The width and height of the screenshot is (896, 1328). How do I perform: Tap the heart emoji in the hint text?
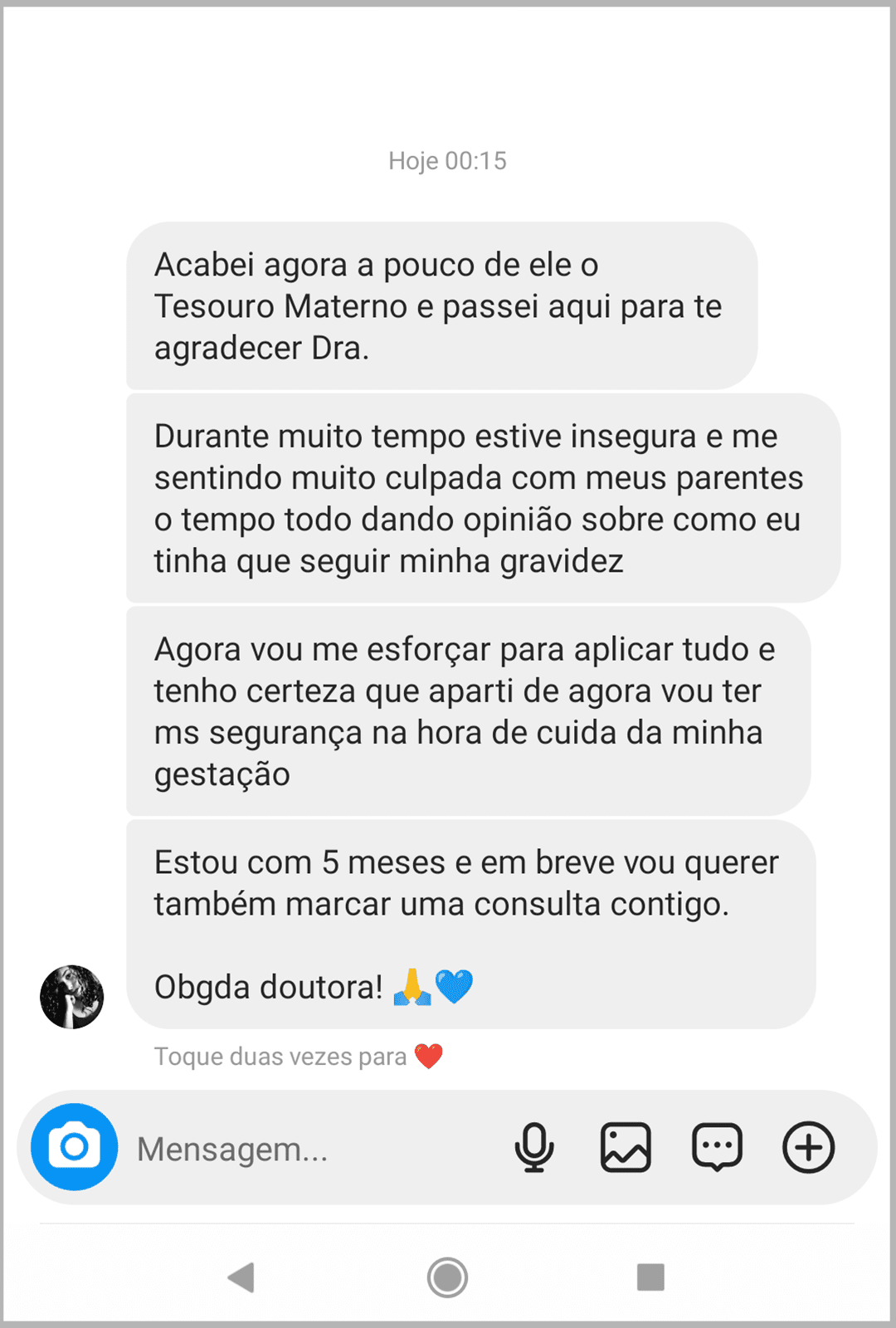[x=430, y=1057]
